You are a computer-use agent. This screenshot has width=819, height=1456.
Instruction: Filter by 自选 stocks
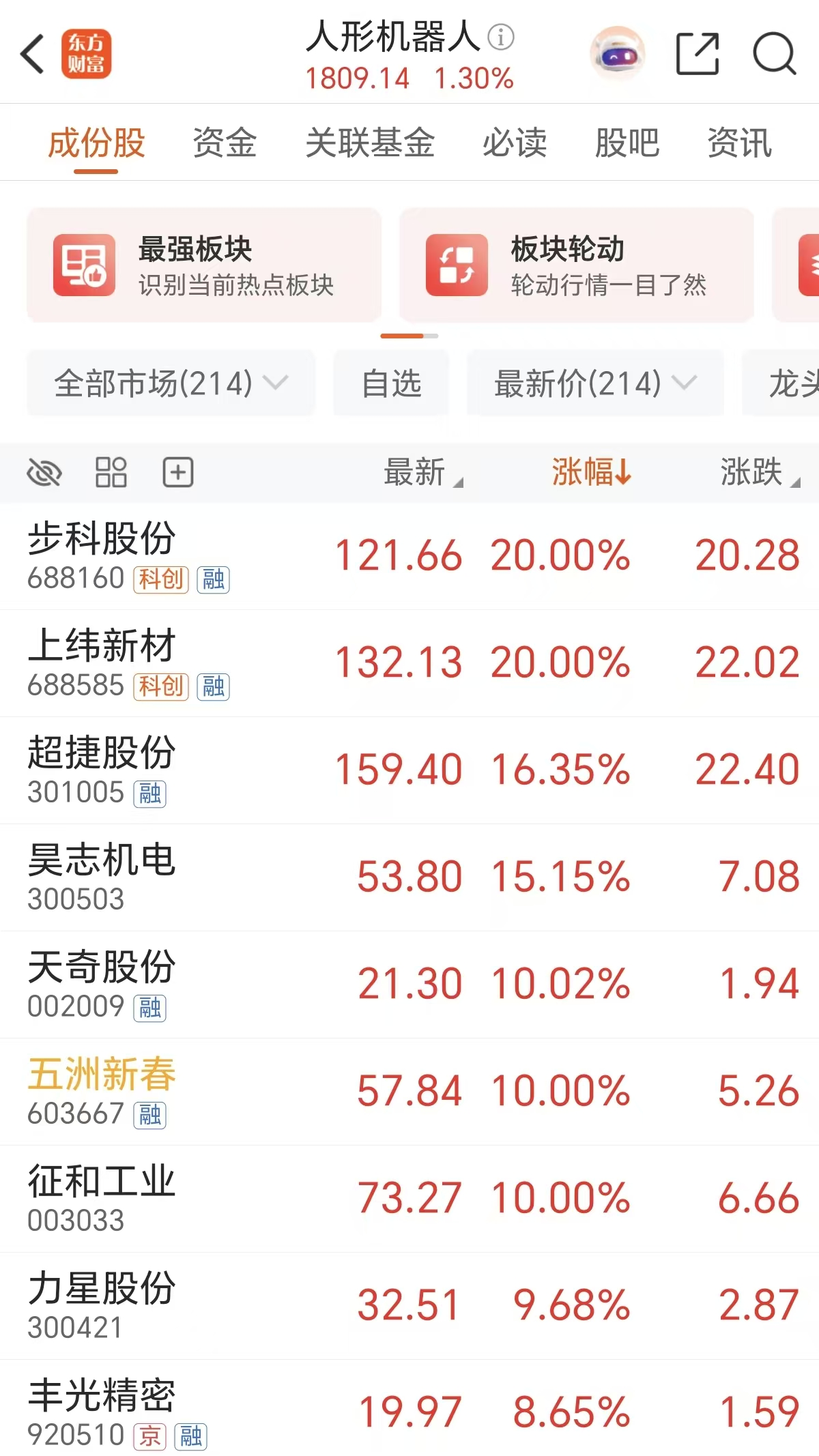point(391,383)
